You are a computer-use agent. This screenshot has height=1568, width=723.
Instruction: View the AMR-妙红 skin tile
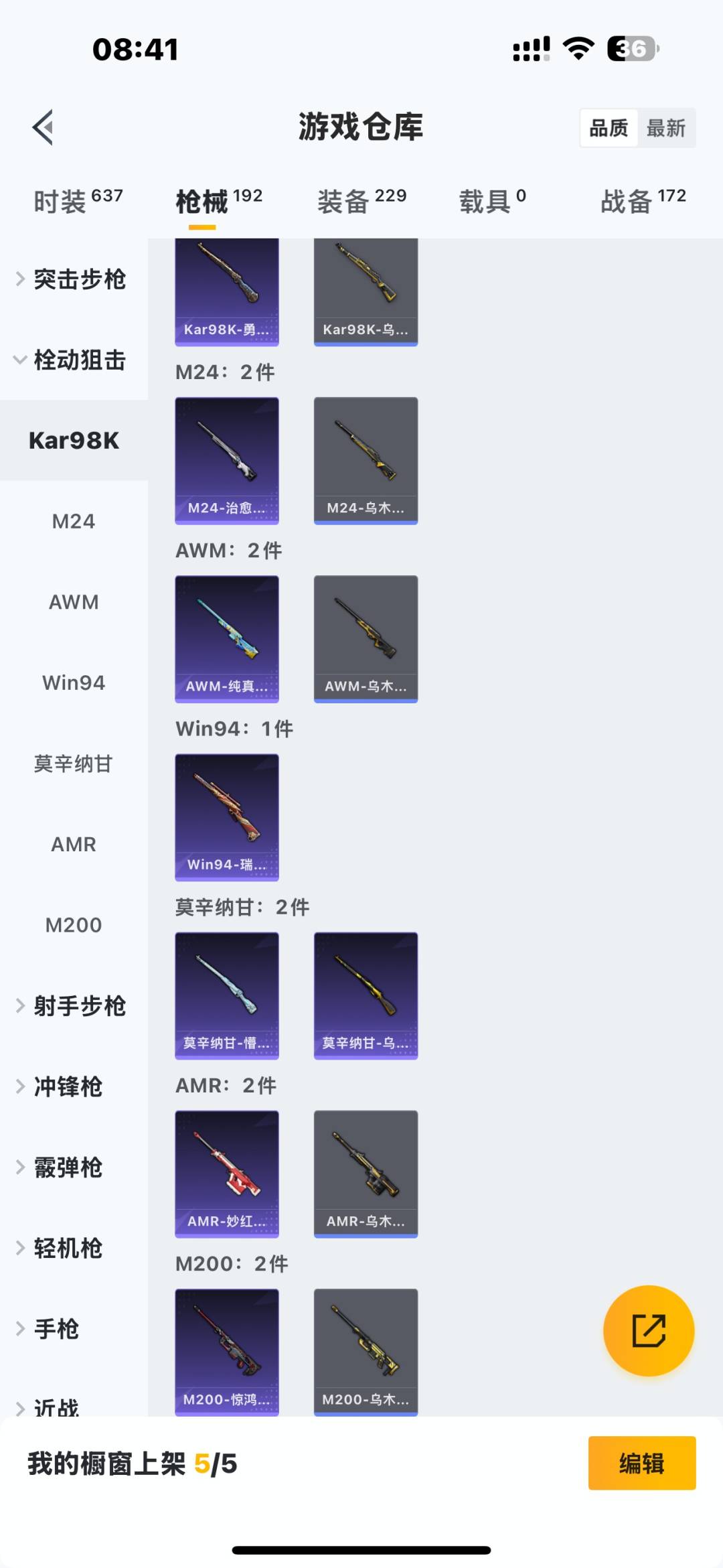pos(227,1173)
